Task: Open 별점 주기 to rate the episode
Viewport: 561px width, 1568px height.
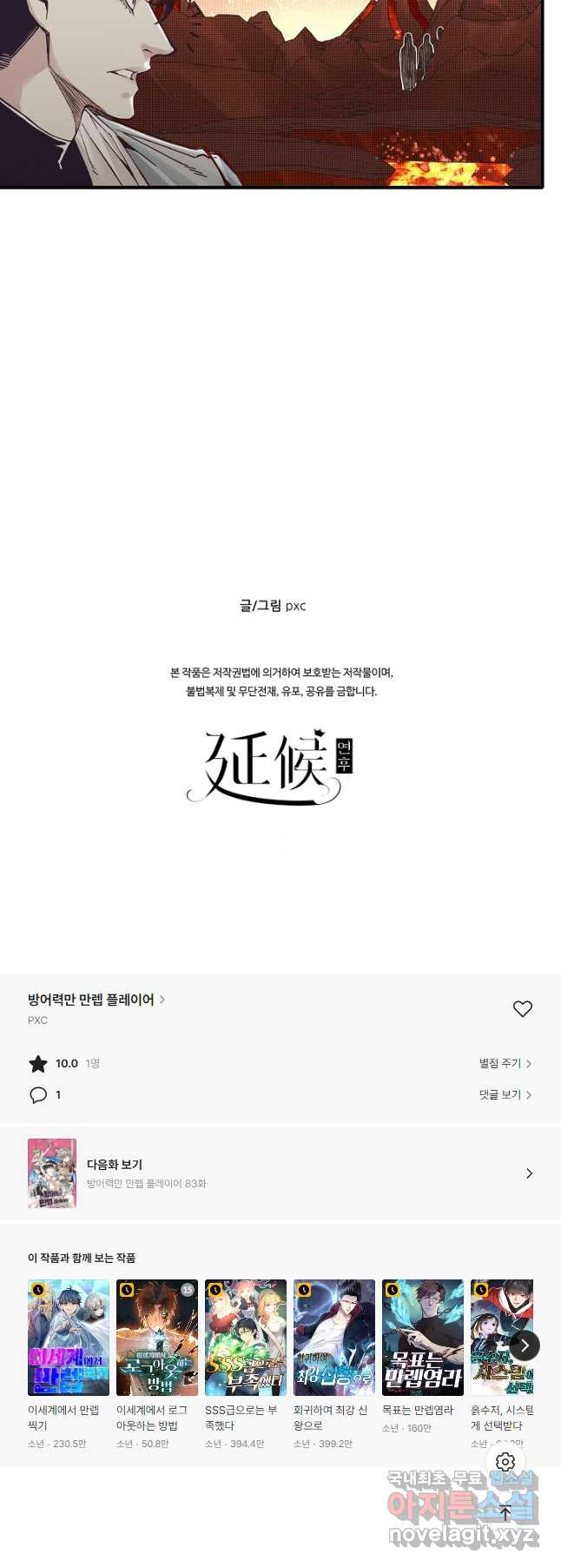Action: pos(505,1063)
